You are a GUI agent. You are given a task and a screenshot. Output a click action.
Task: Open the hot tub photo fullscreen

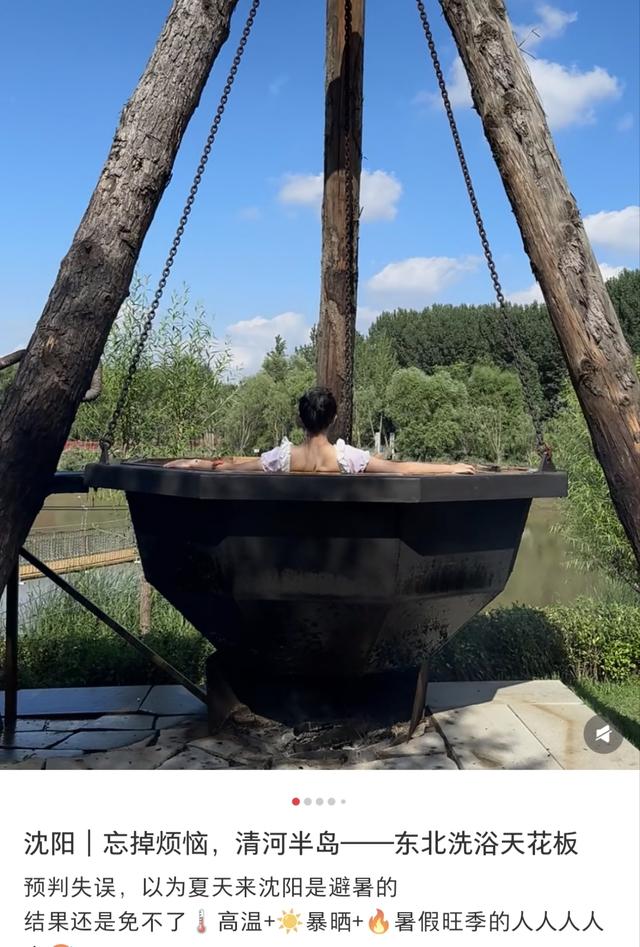[320, 400]
